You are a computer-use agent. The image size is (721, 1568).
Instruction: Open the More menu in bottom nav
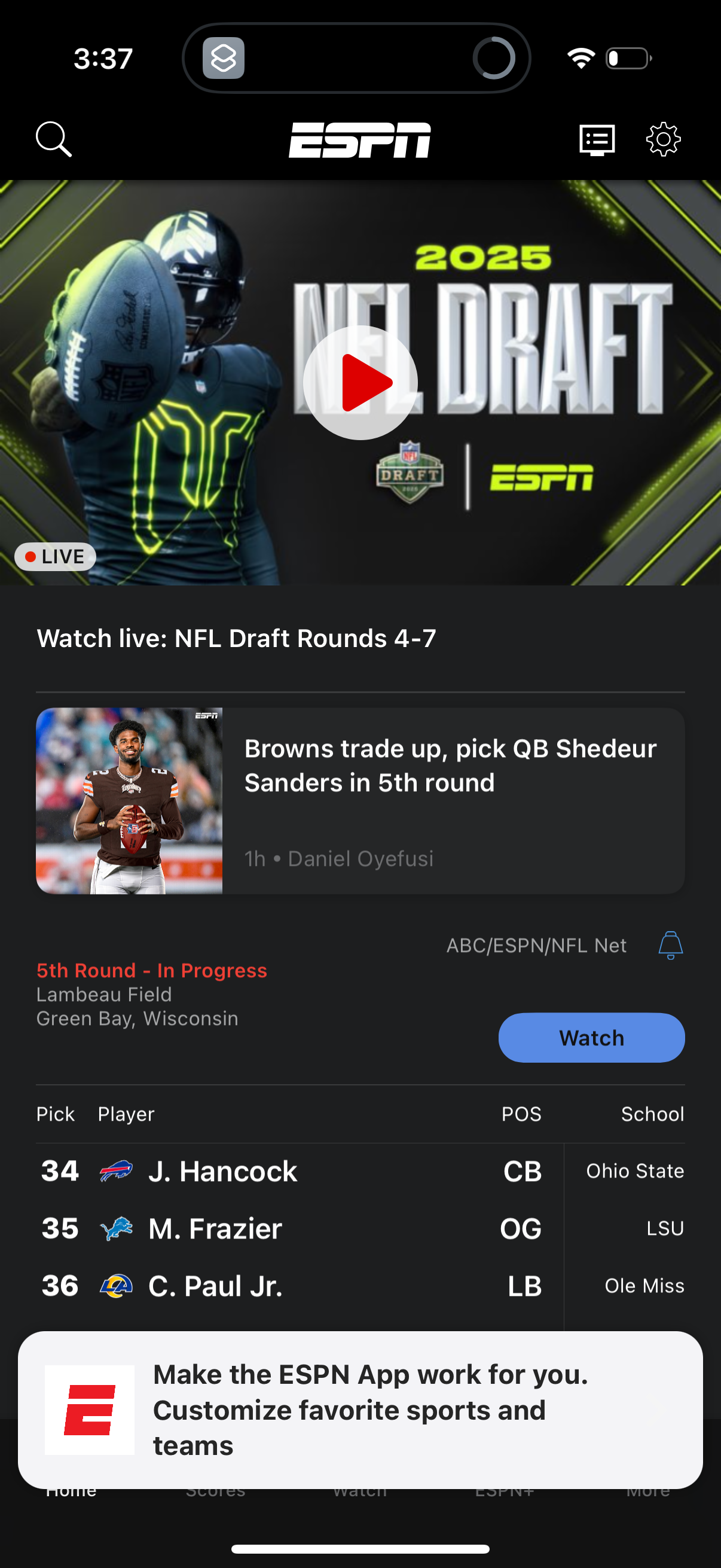[x=648, y=1491]
